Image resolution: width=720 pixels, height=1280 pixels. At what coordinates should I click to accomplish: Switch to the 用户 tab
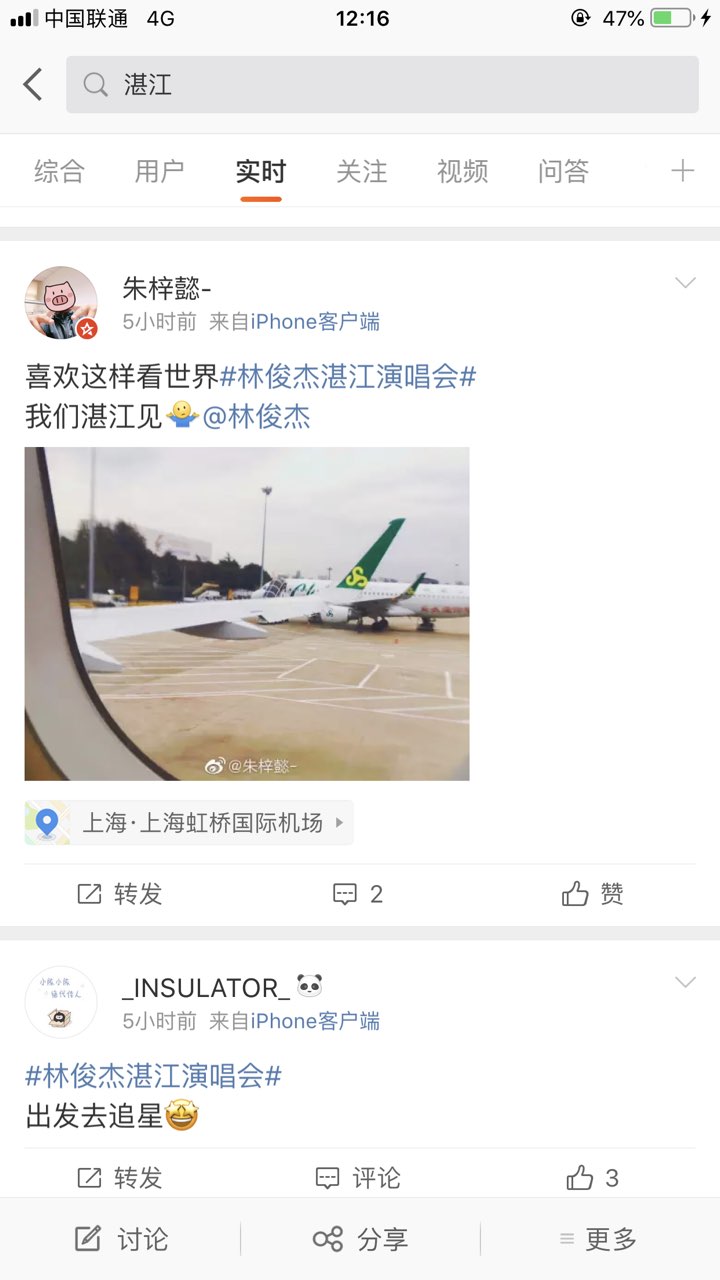click(x=159, y=171)
